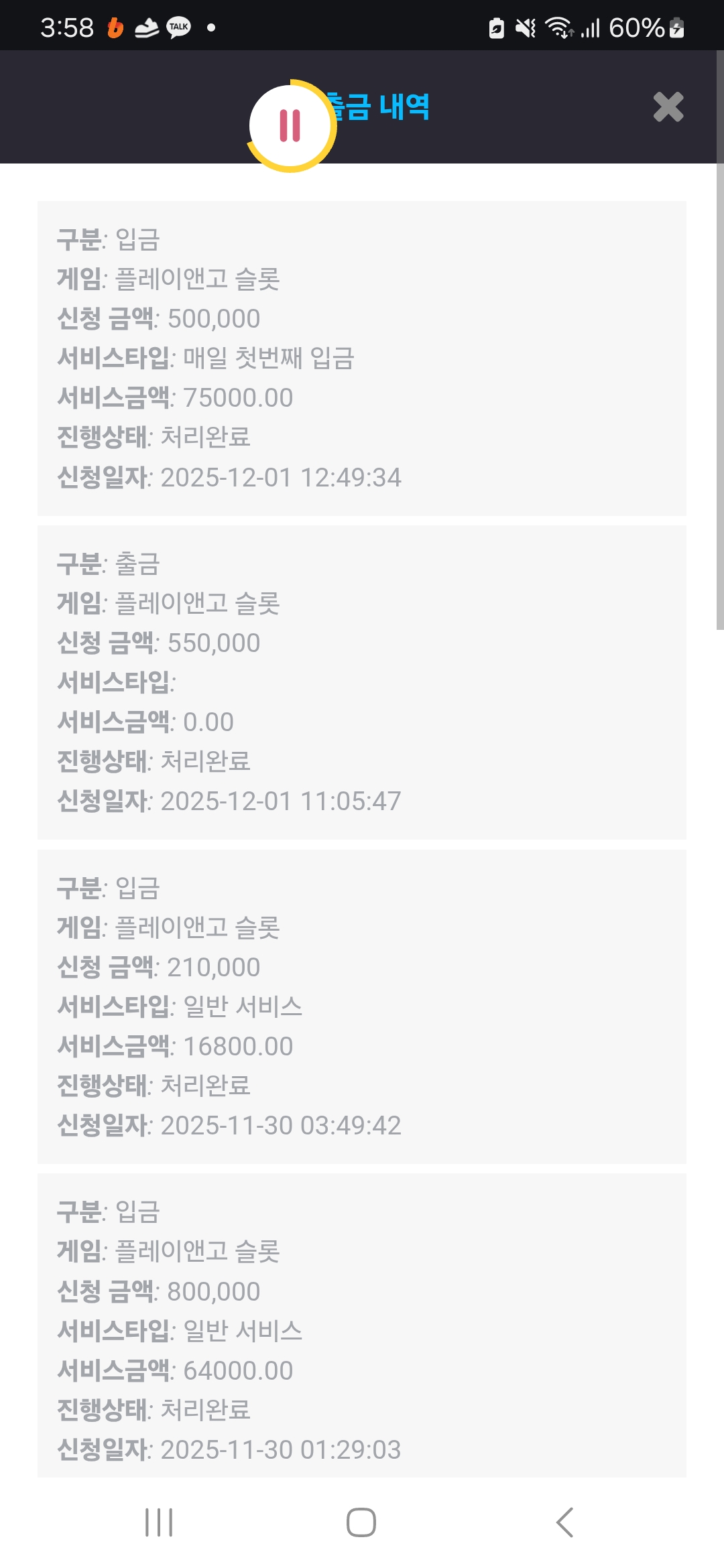The width and height of the screenshot is (724, 1568).
Task: Close the 입출금 내역 popup
Action: tap(668, 107)
